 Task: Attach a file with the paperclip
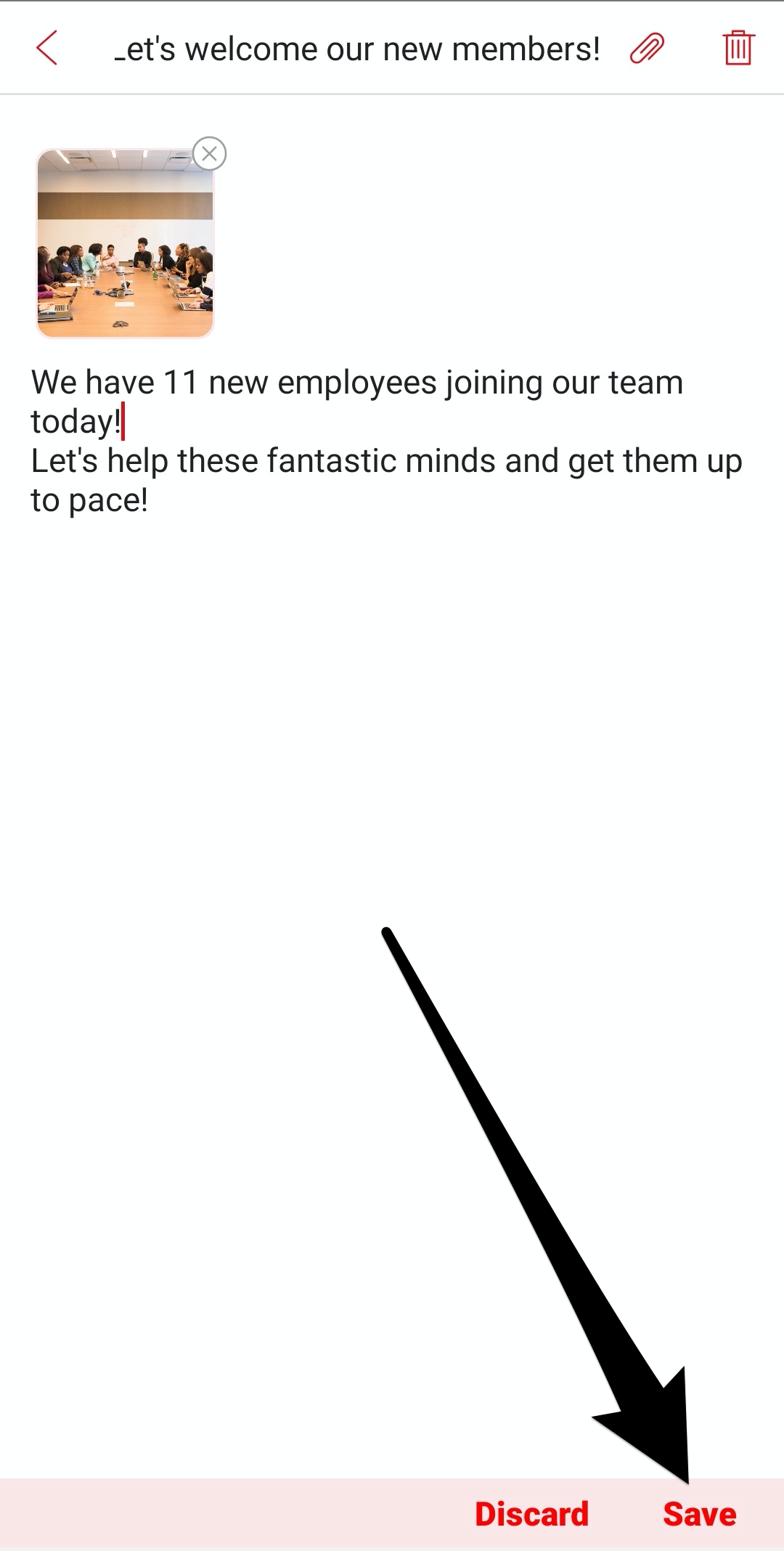tap(647, 49)
